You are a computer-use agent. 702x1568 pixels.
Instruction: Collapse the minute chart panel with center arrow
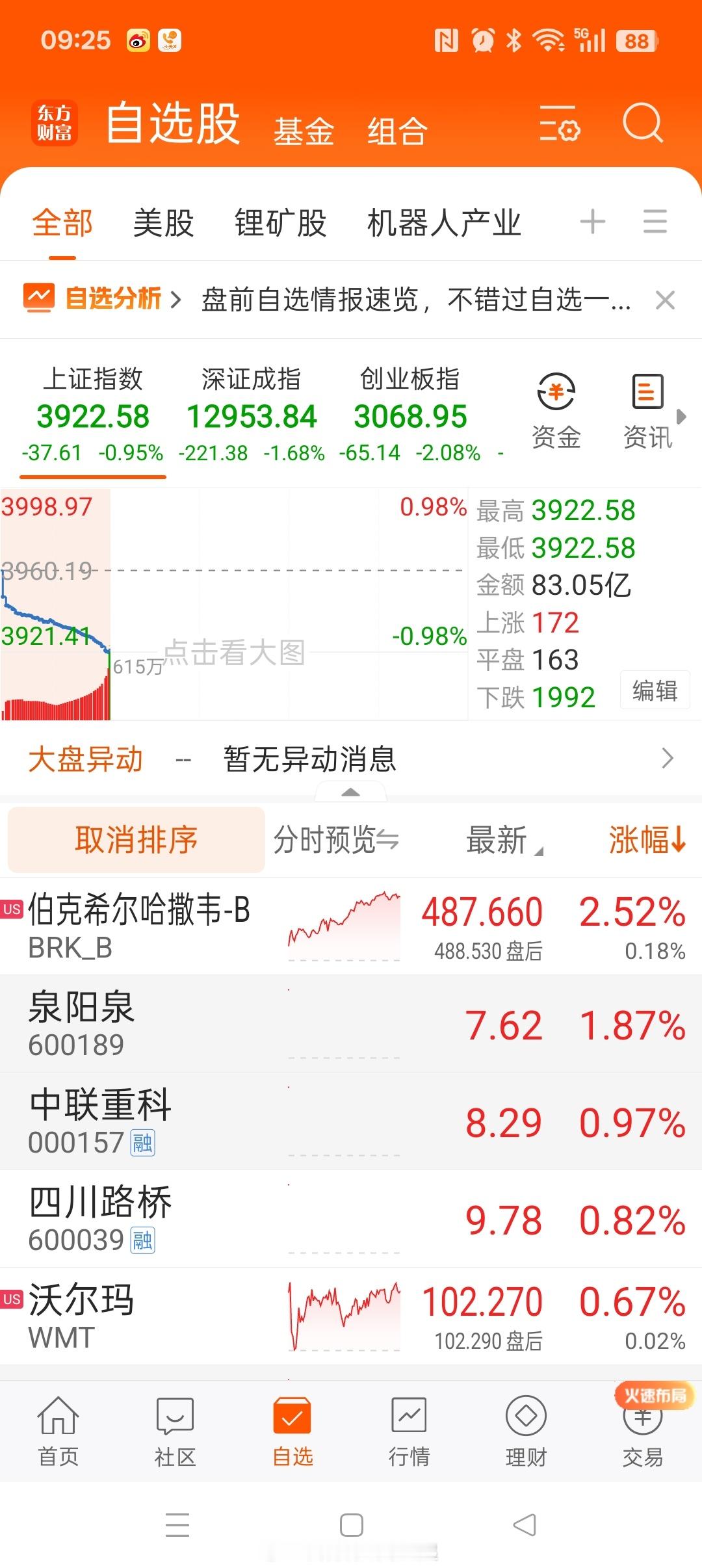click(x=351, y=794)
